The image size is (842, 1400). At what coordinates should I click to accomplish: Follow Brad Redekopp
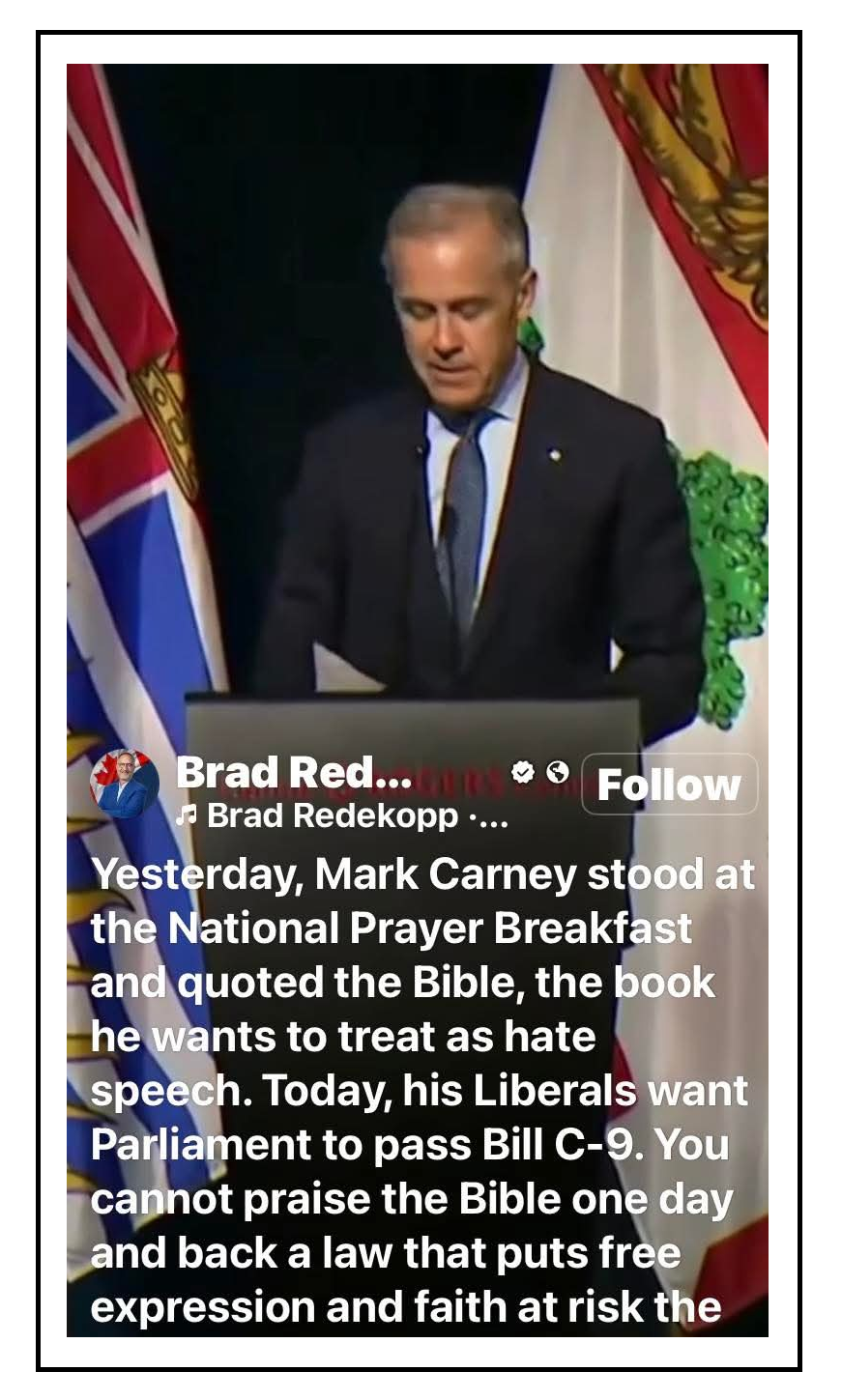[669, 785]
